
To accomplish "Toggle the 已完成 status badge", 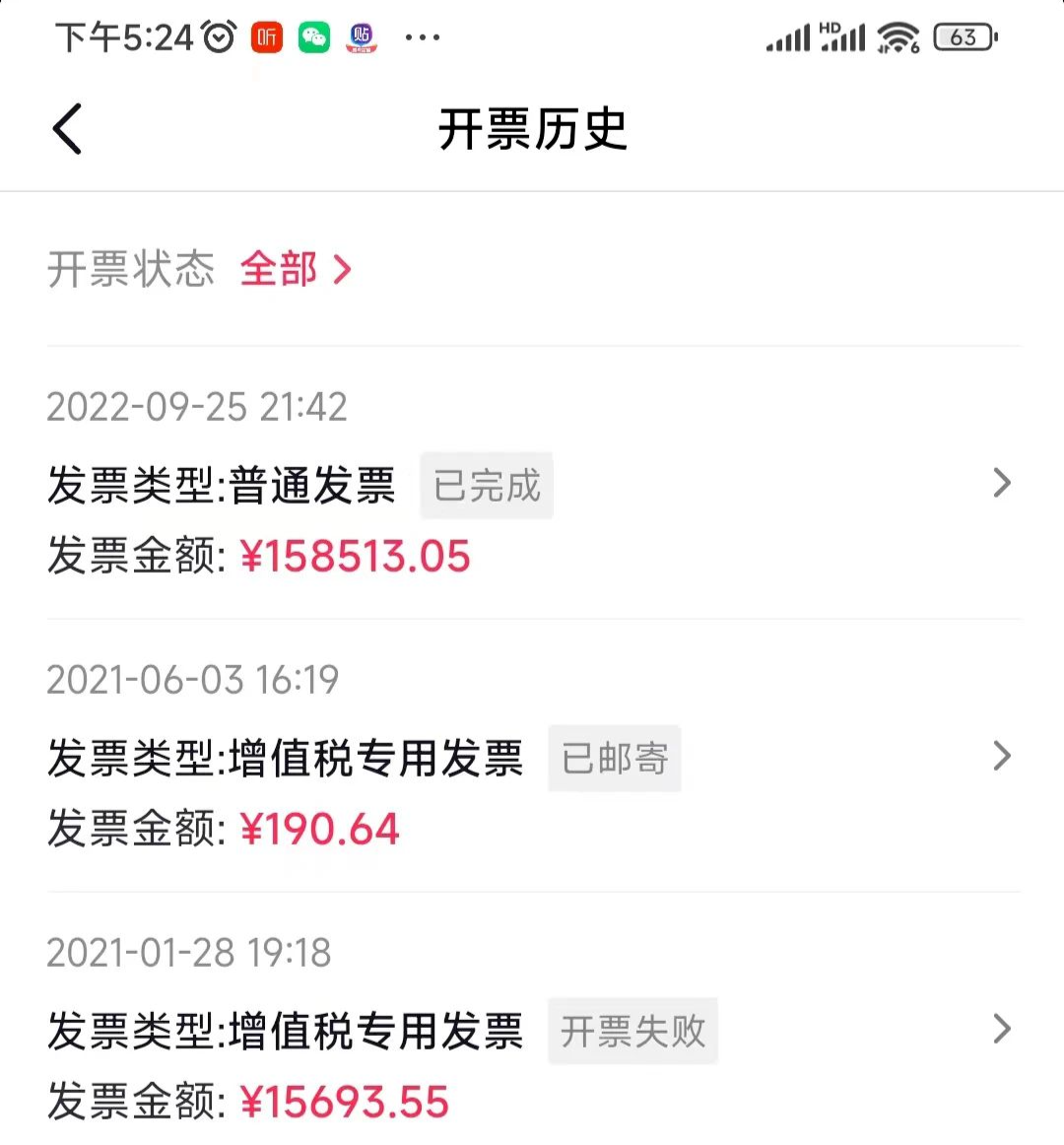I will click(x=486, y=486).
